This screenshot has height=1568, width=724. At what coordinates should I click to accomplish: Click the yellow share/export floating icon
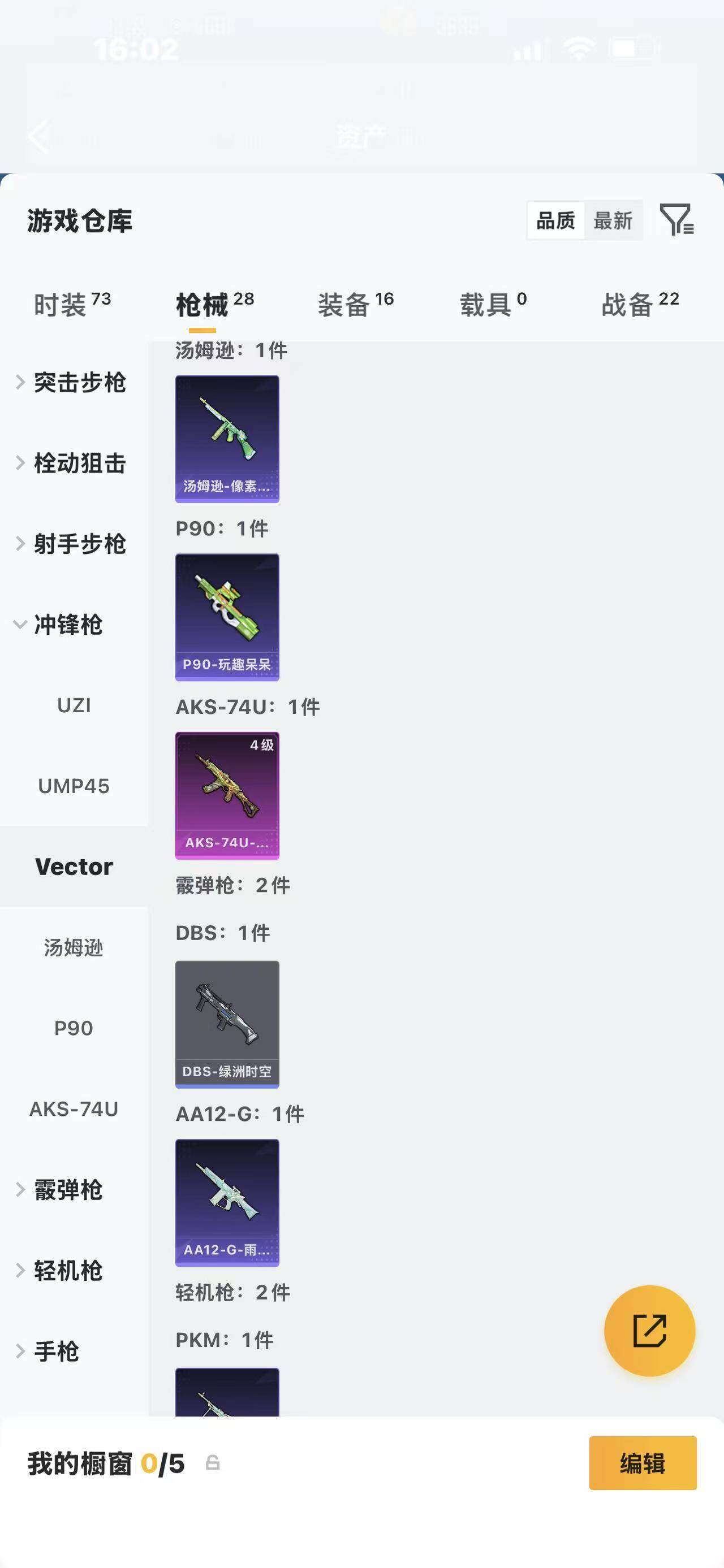pos(650,1331)
